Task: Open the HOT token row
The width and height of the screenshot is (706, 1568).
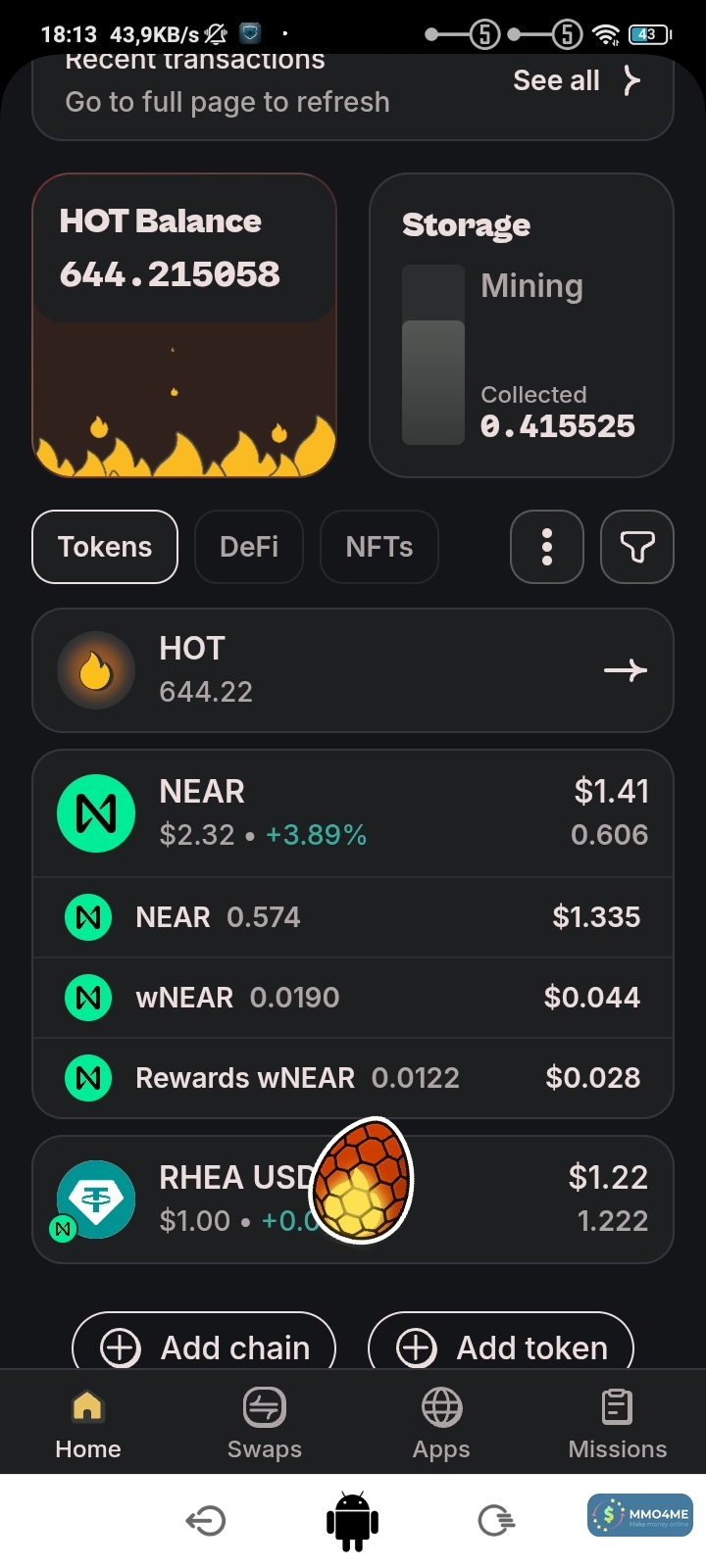Action: (x=353, y=670)
